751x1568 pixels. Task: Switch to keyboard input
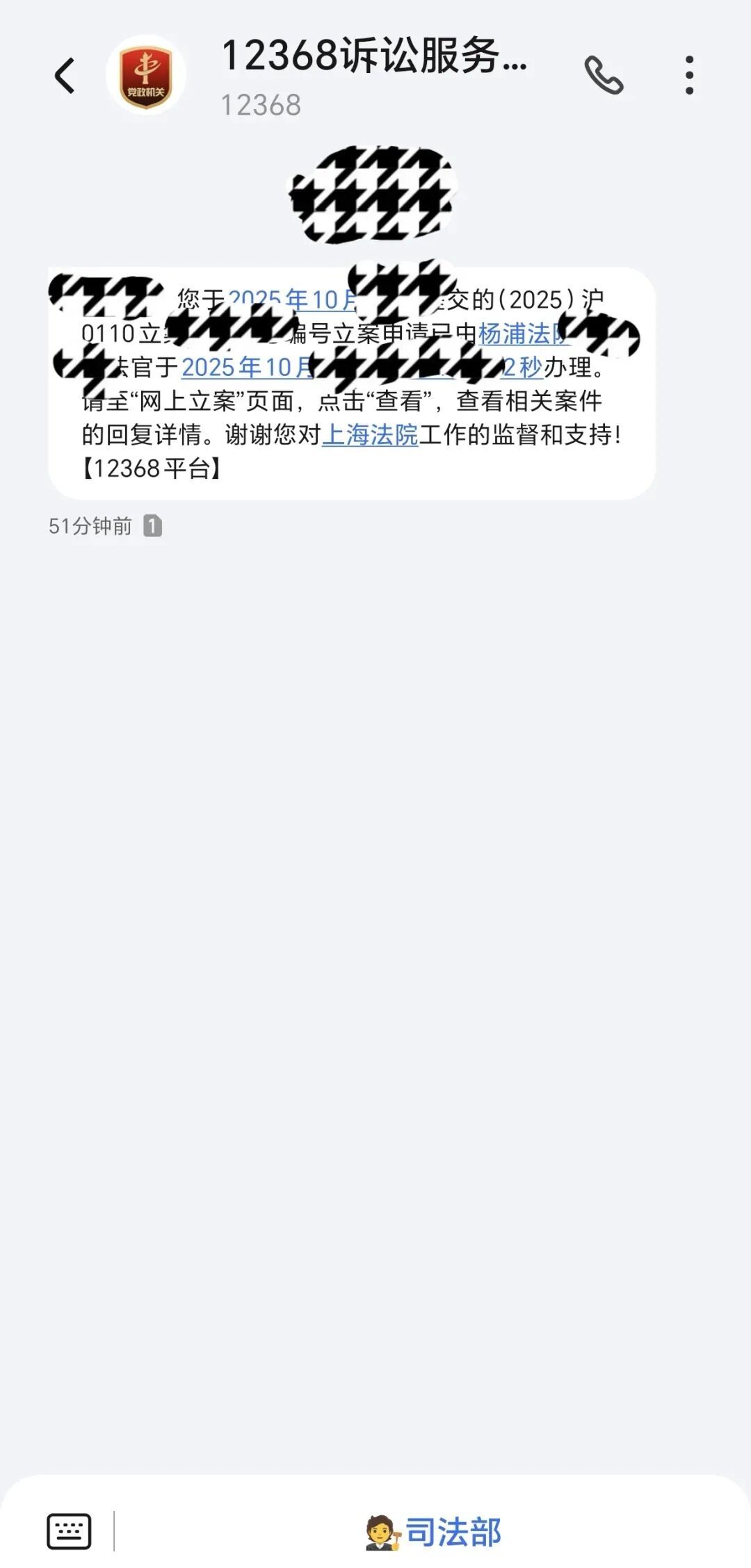(x=69, y=1531)
